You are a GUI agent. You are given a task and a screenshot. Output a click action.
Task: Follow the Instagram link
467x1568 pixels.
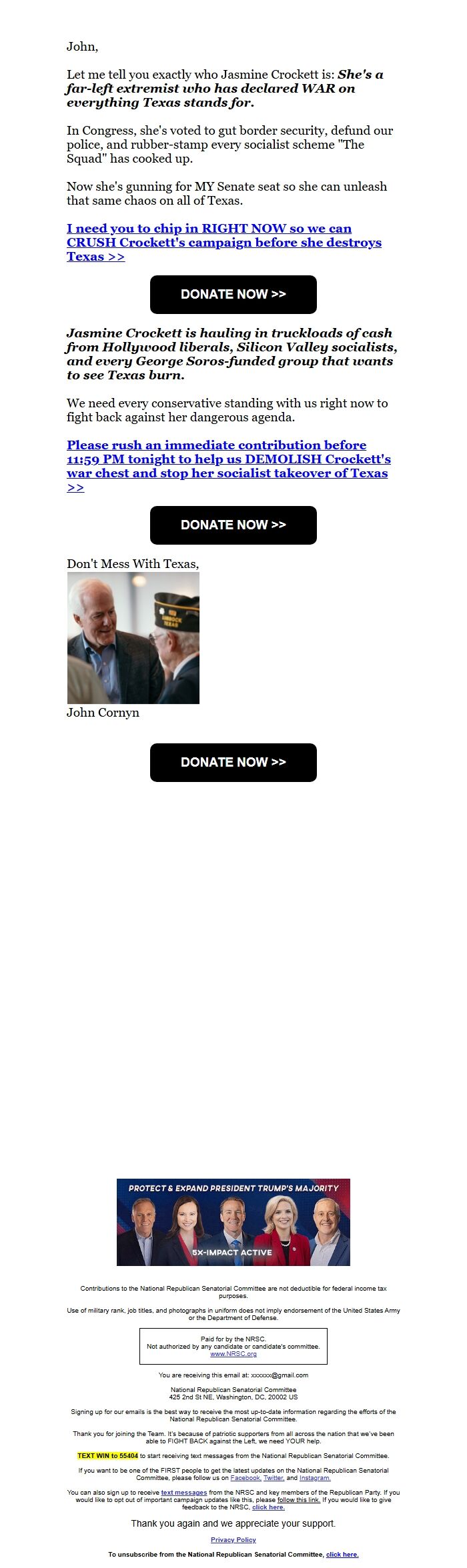click(315, 1478)
